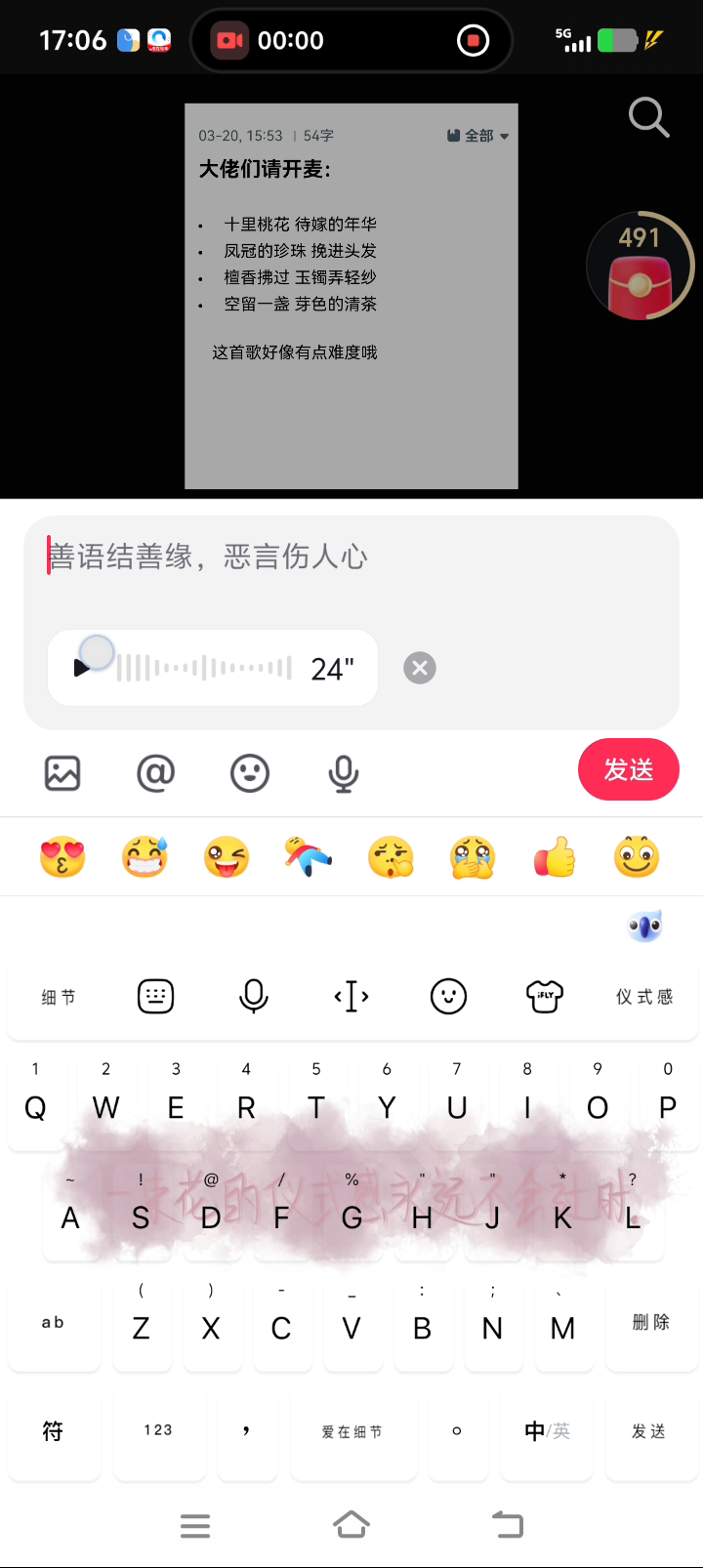Image resolution: width=703 pixels, height=1568 pixels.
Task: Open the 符 symbols keyboard
Action: click(x=53, y=1431)
